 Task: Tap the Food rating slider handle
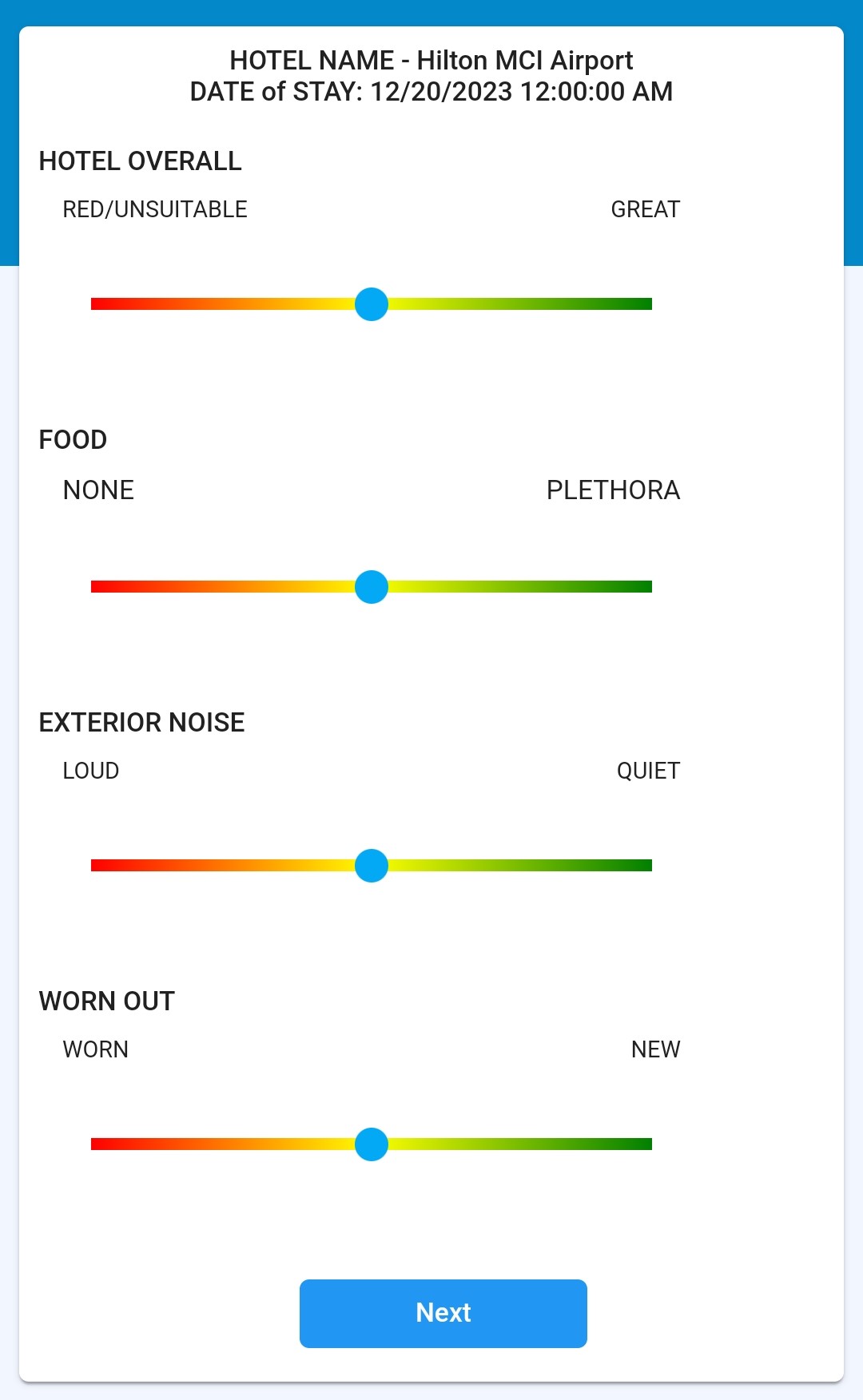tap(372, 587)
